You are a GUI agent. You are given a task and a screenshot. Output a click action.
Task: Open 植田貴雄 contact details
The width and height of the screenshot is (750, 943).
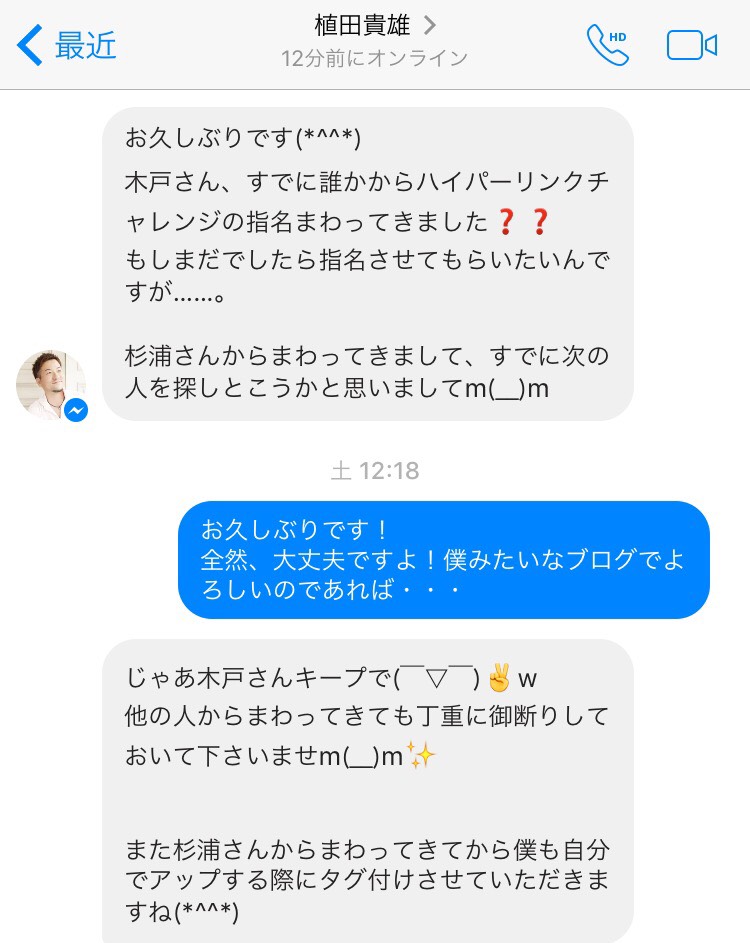coord(375,26)
